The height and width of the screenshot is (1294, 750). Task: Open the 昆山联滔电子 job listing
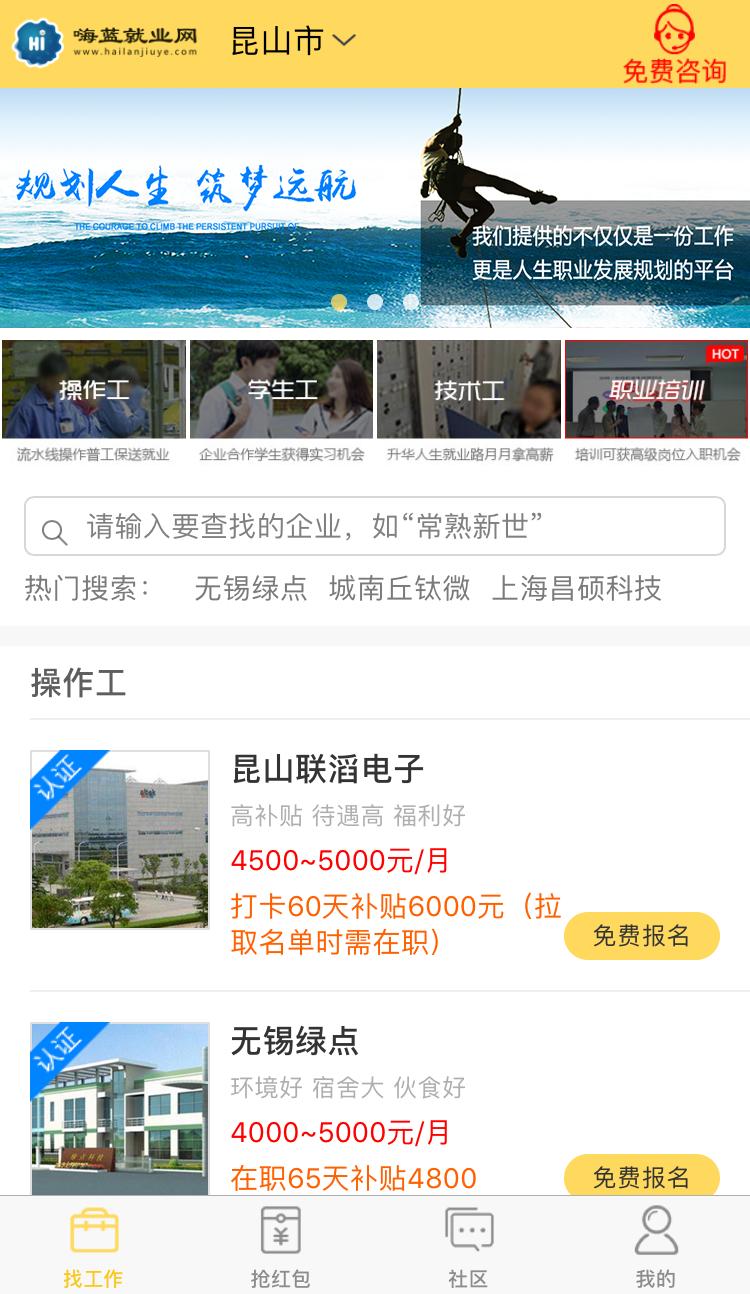coord(328,769)
